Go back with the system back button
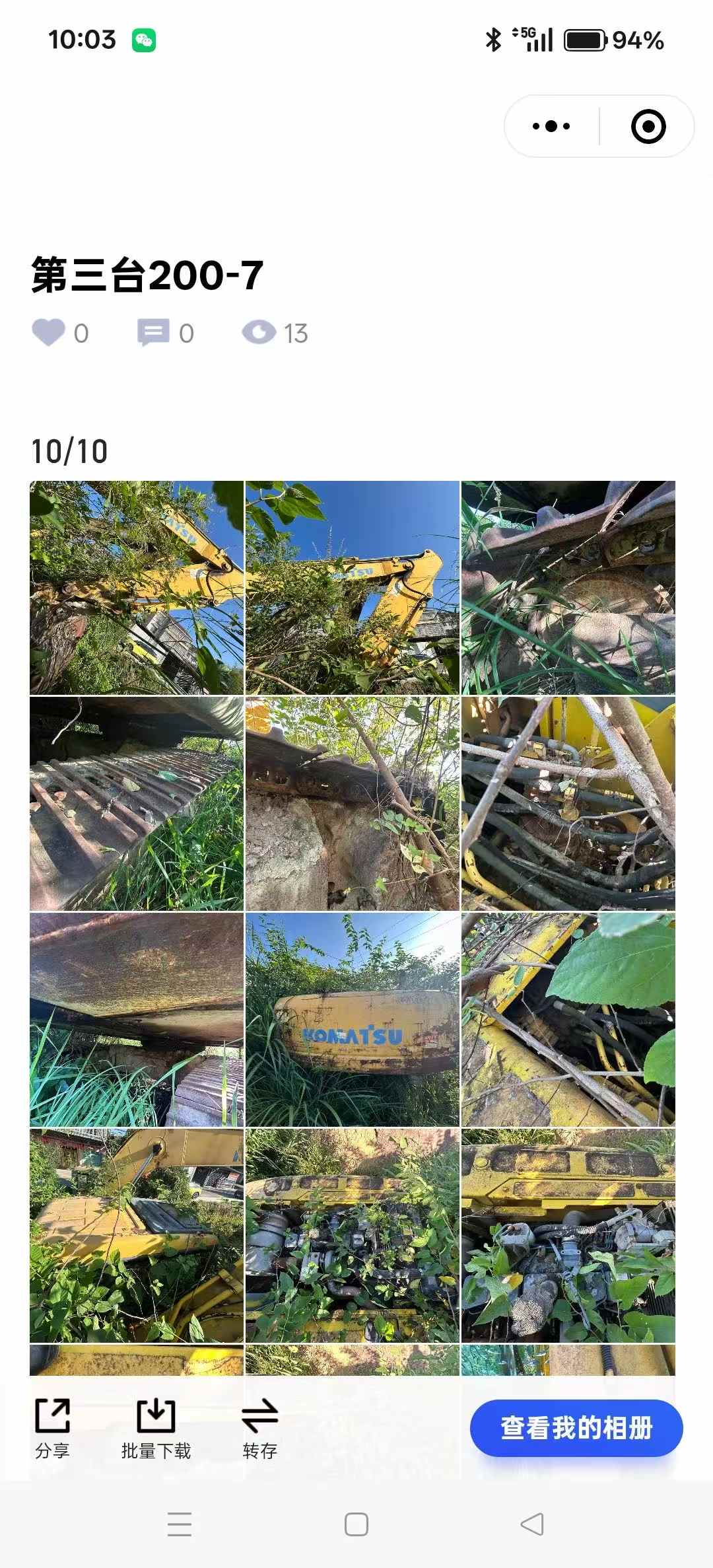Viewport: 713px width, 1568px height. coord(532,1524)
